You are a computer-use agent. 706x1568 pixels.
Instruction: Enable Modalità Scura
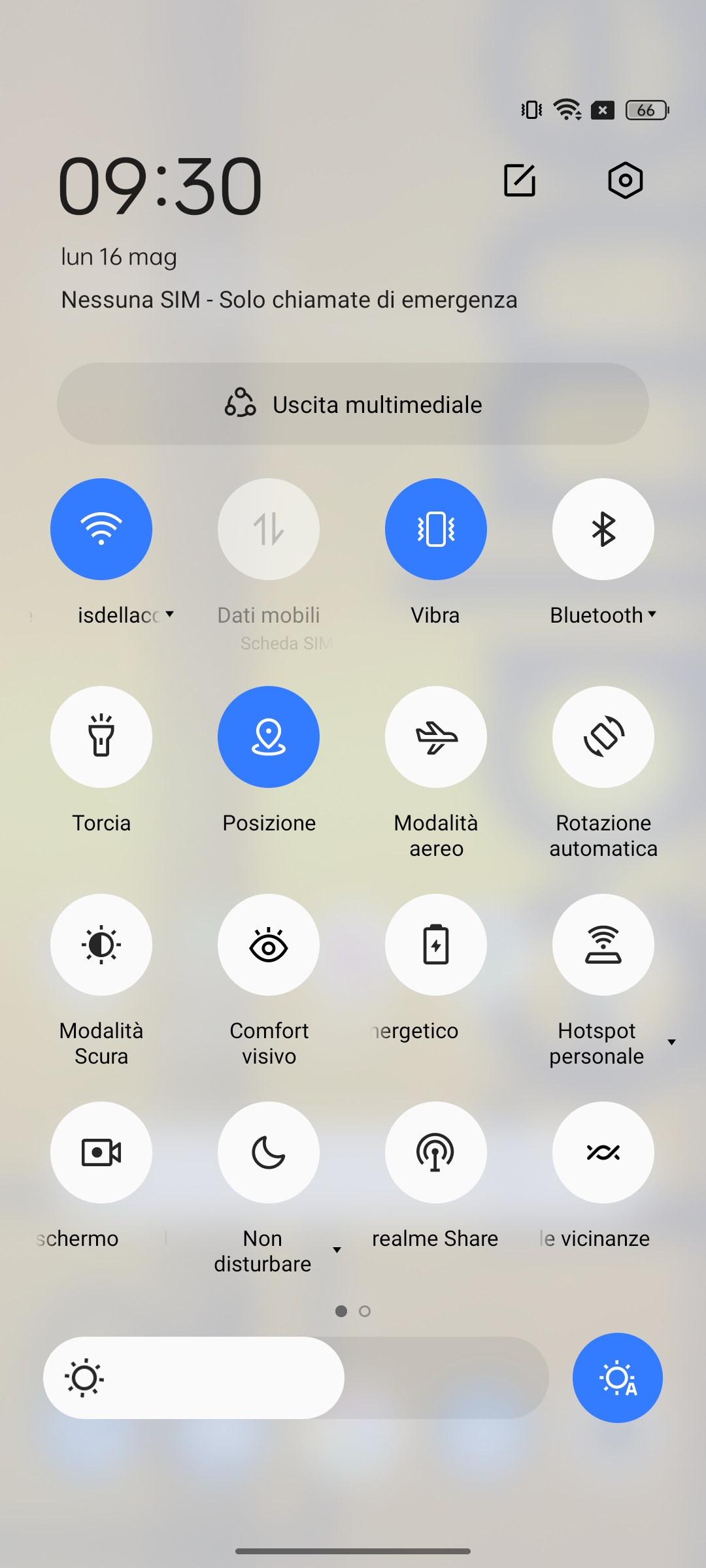tap(101, 945)
